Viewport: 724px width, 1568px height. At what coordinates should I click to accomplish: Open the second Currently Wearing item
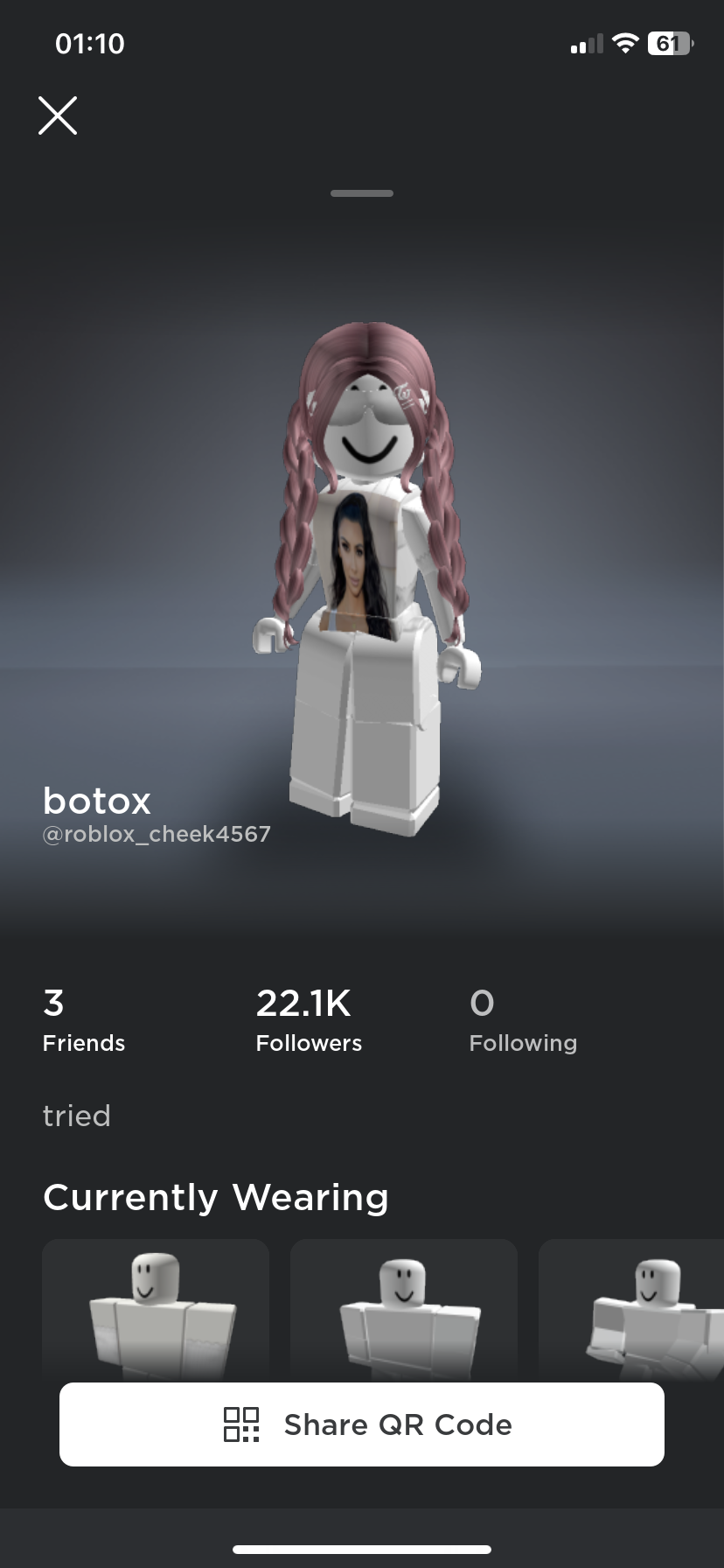(404, 1309)
